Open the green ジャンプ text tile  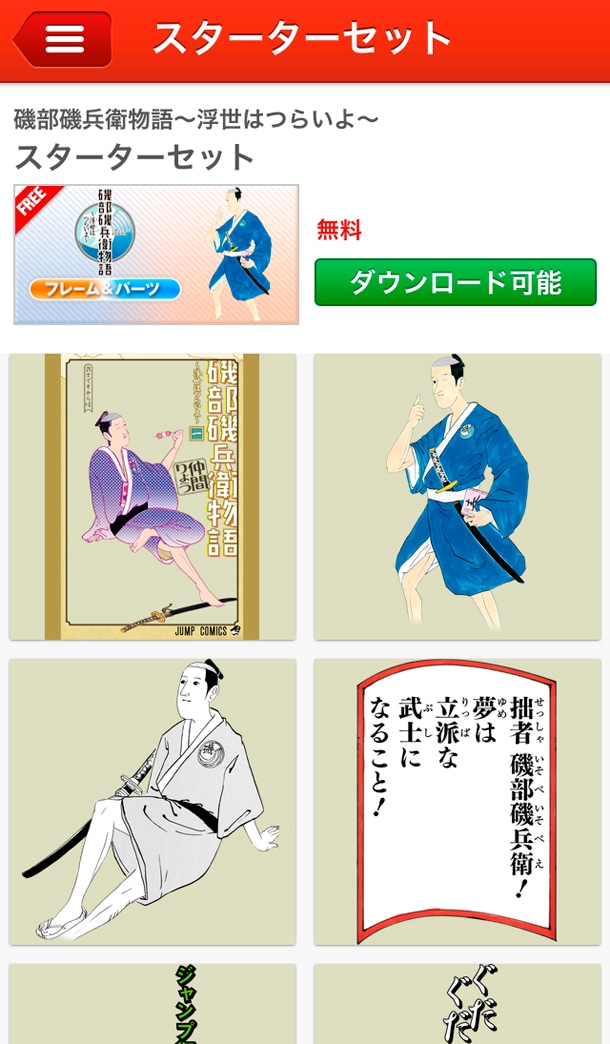coord(153,1004)
